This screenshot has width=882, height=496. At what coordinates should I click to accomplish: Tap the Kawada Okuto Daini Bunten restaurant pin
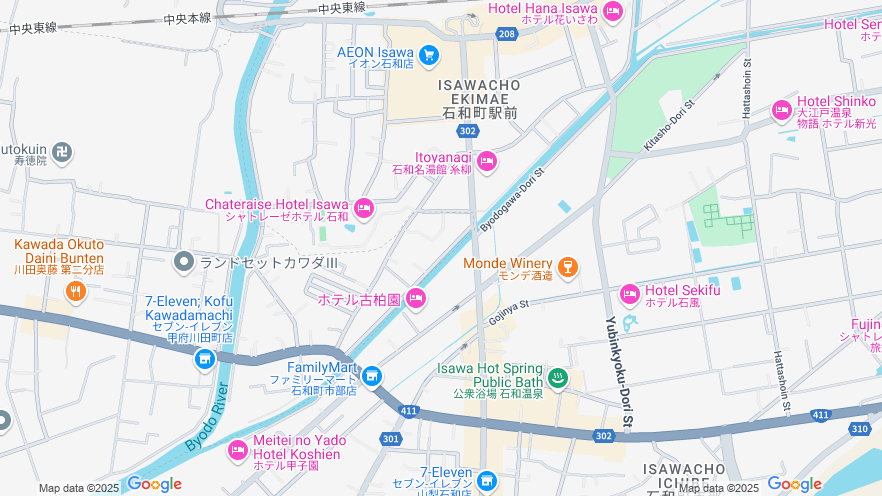click(x=75, y=292)
